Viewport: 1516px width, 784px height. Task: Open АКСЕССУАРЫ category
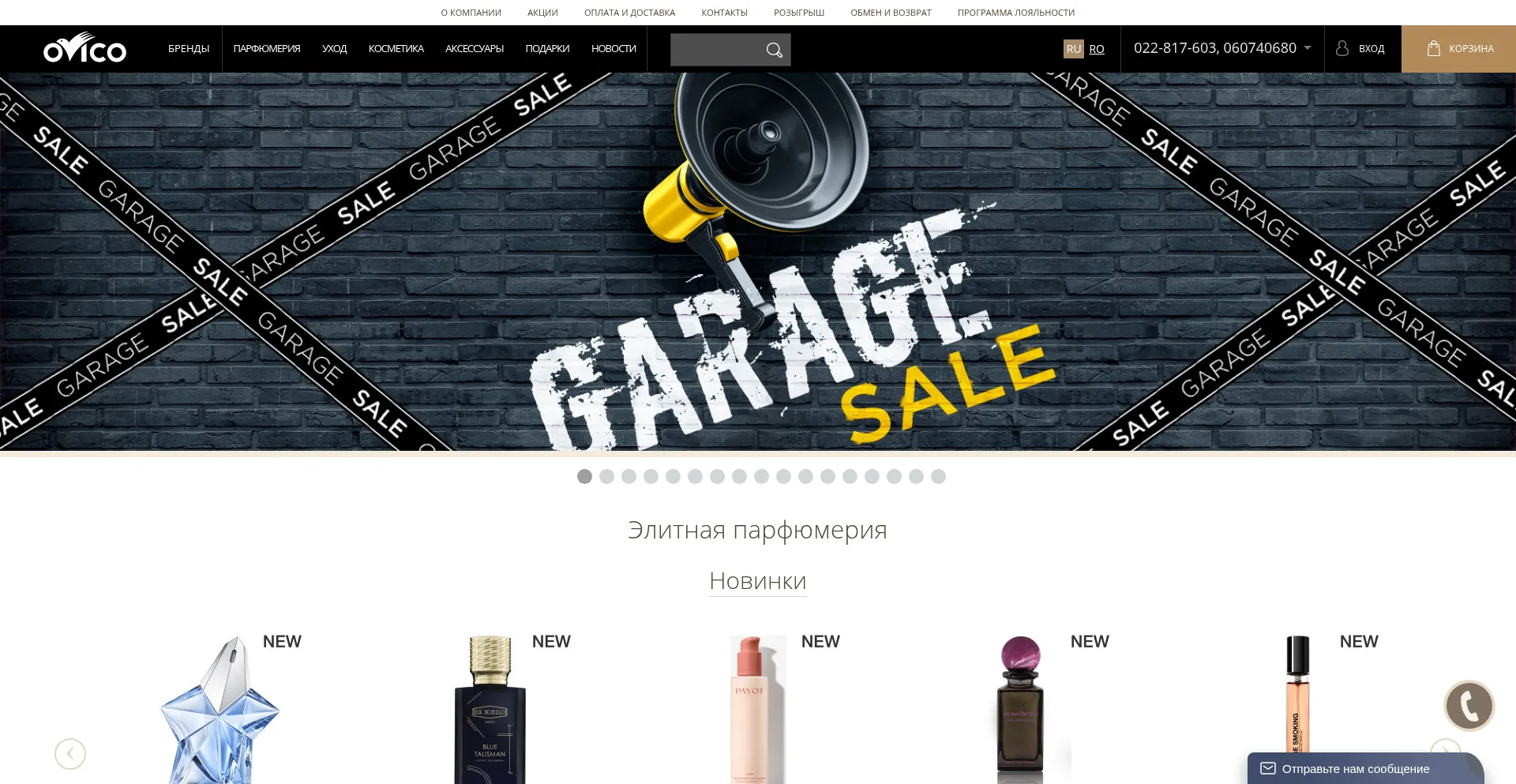coord(475,49)
